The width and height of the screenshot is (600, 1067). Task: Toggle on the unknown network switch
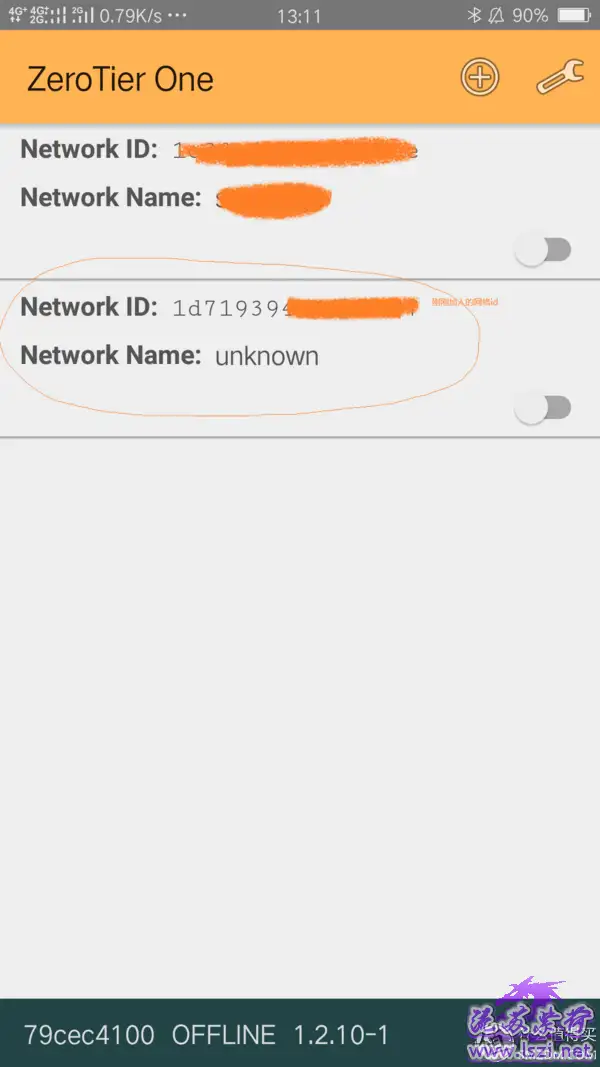542,408
